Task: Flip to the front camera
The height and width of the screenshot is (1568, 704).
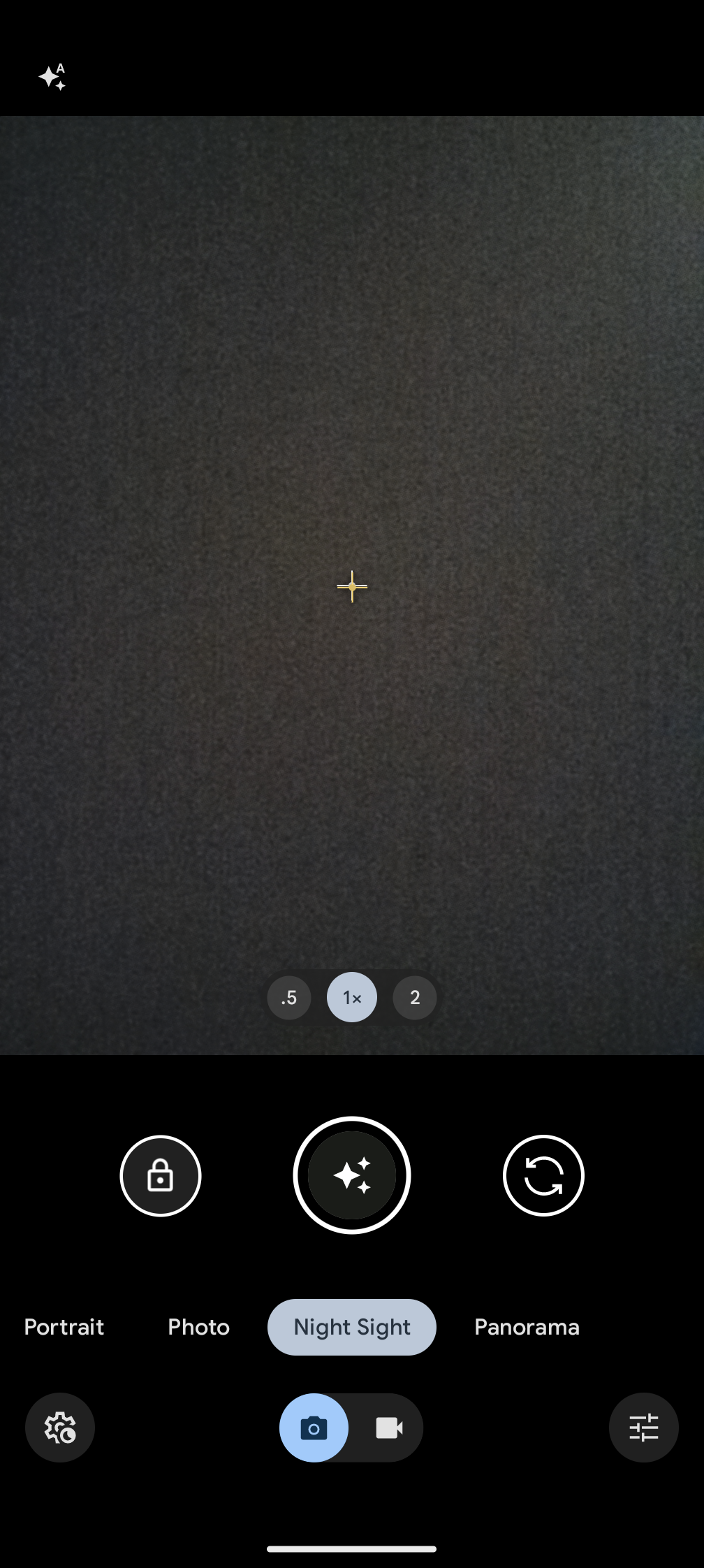Action: (543, 1176)
